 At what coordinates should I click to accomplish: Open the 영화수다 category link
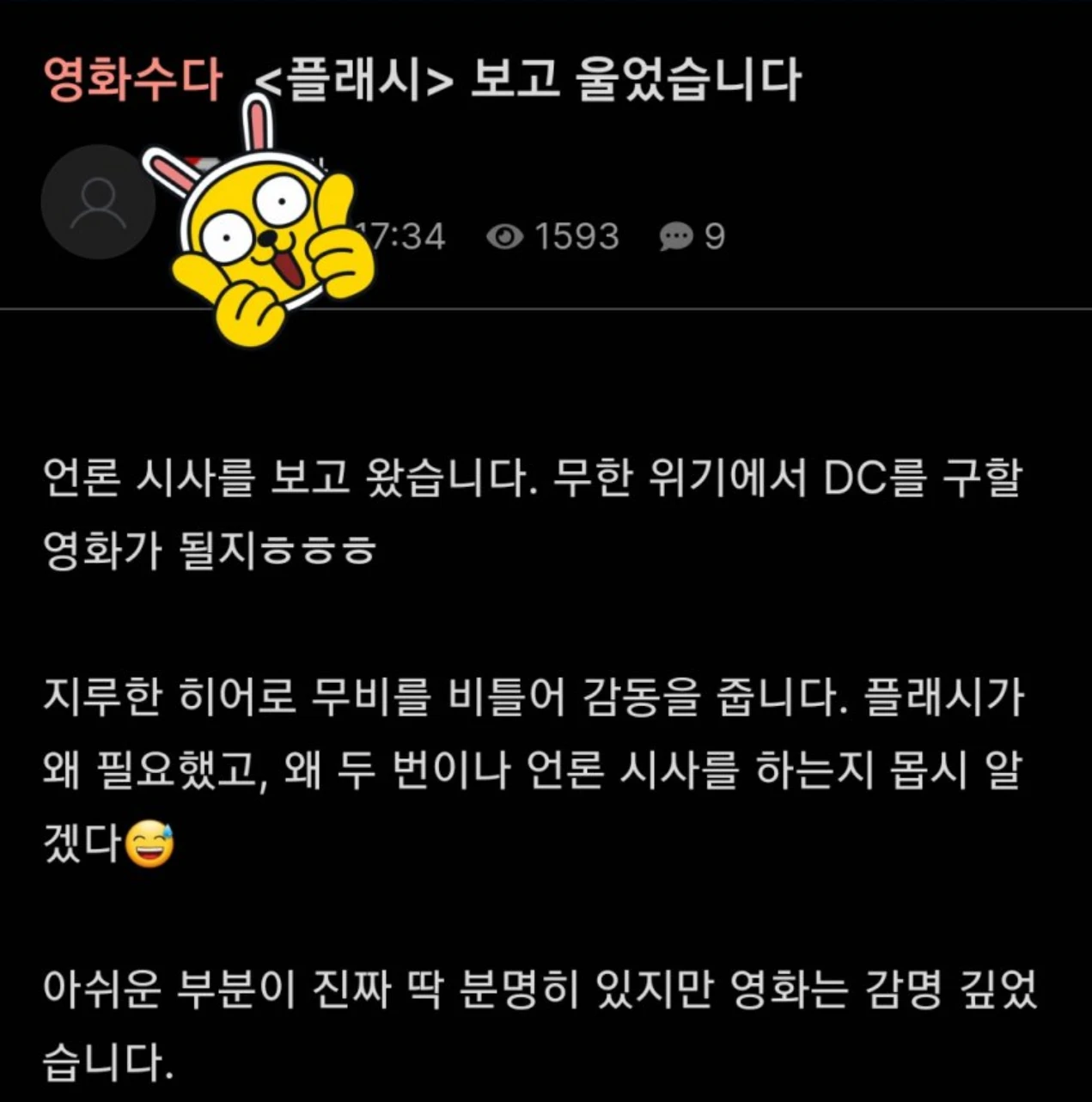tap(133, 81)
